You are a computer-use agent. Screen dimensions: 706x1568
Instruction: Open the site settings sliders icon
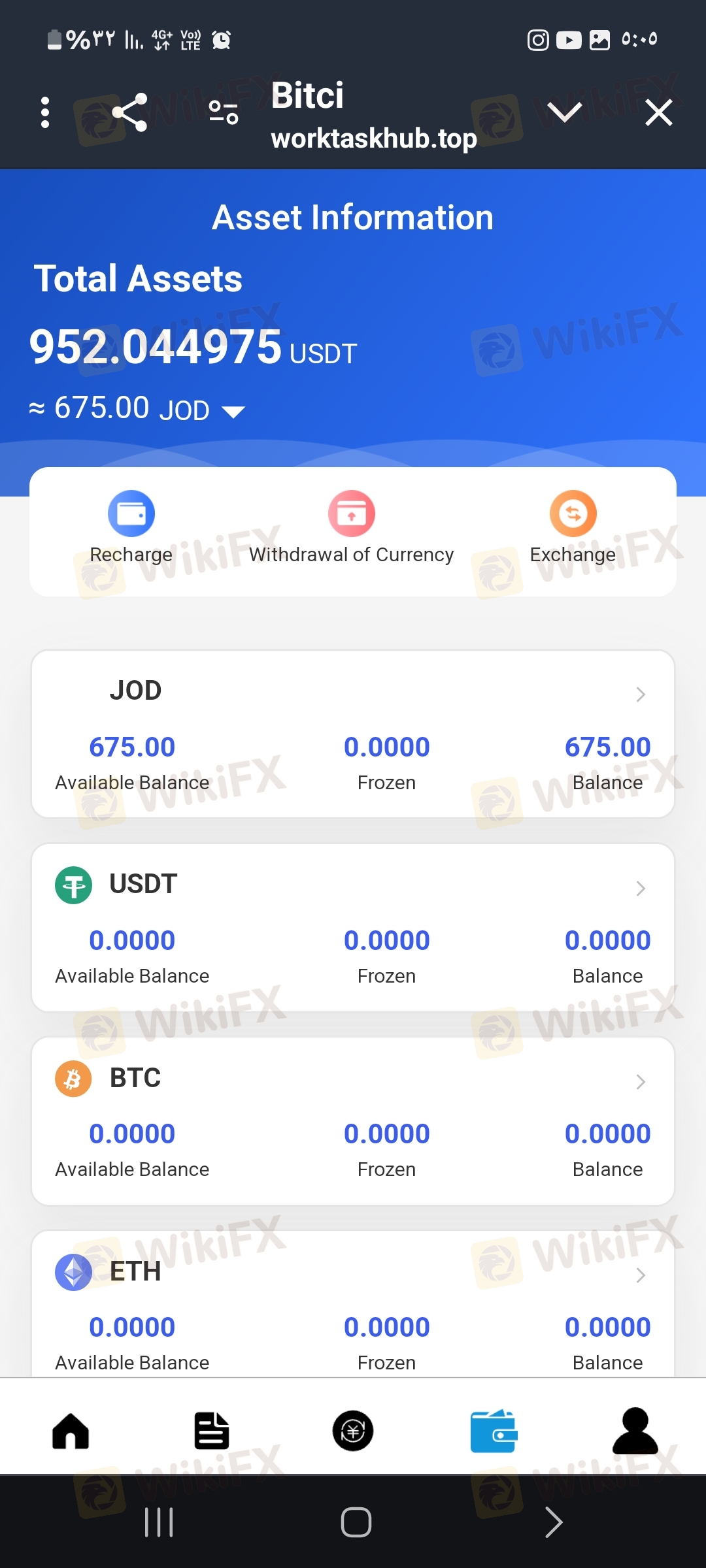[224, 112]
